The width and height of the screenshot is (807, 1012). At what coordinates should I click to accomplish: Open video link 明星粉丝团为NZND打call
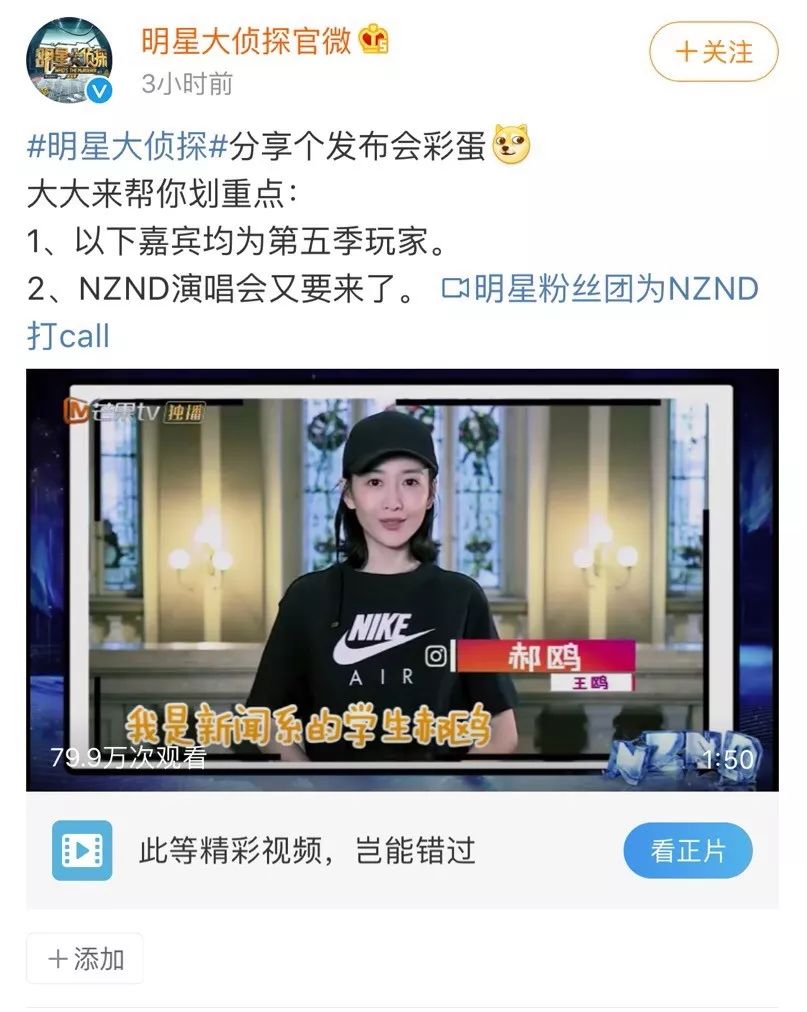click(x=600, y=289)
